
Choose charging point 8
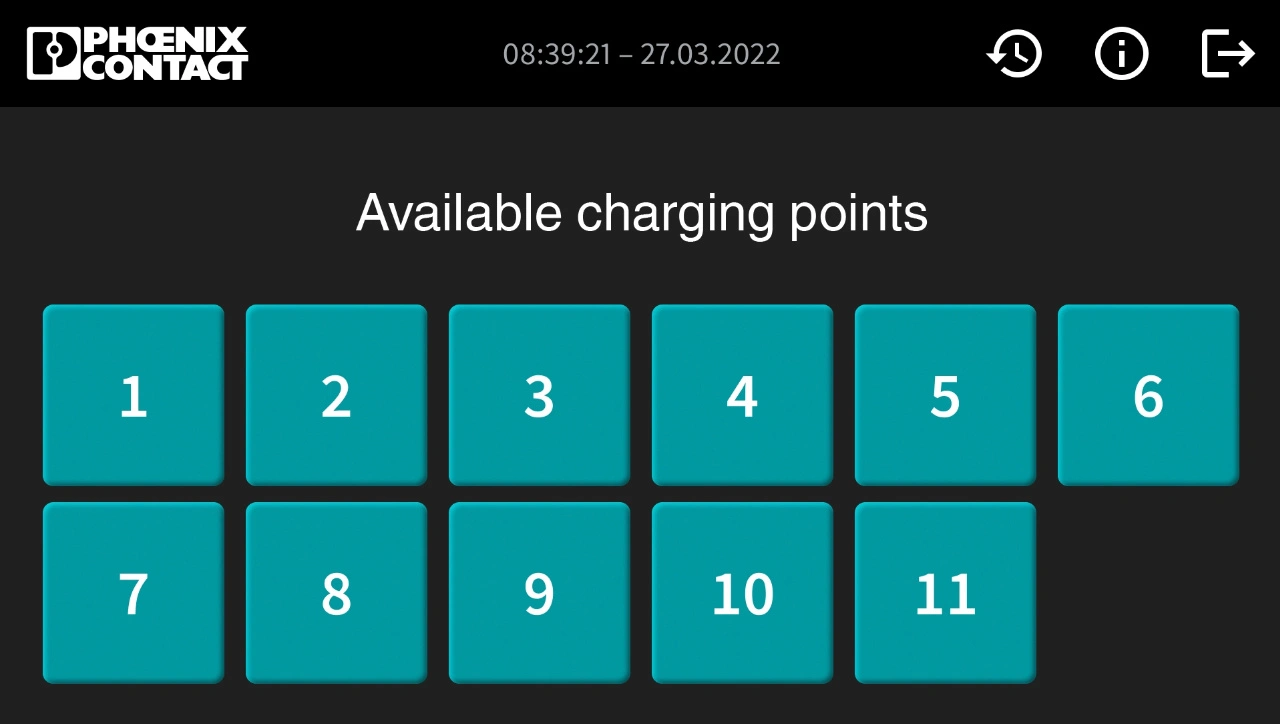pos(336,592)
